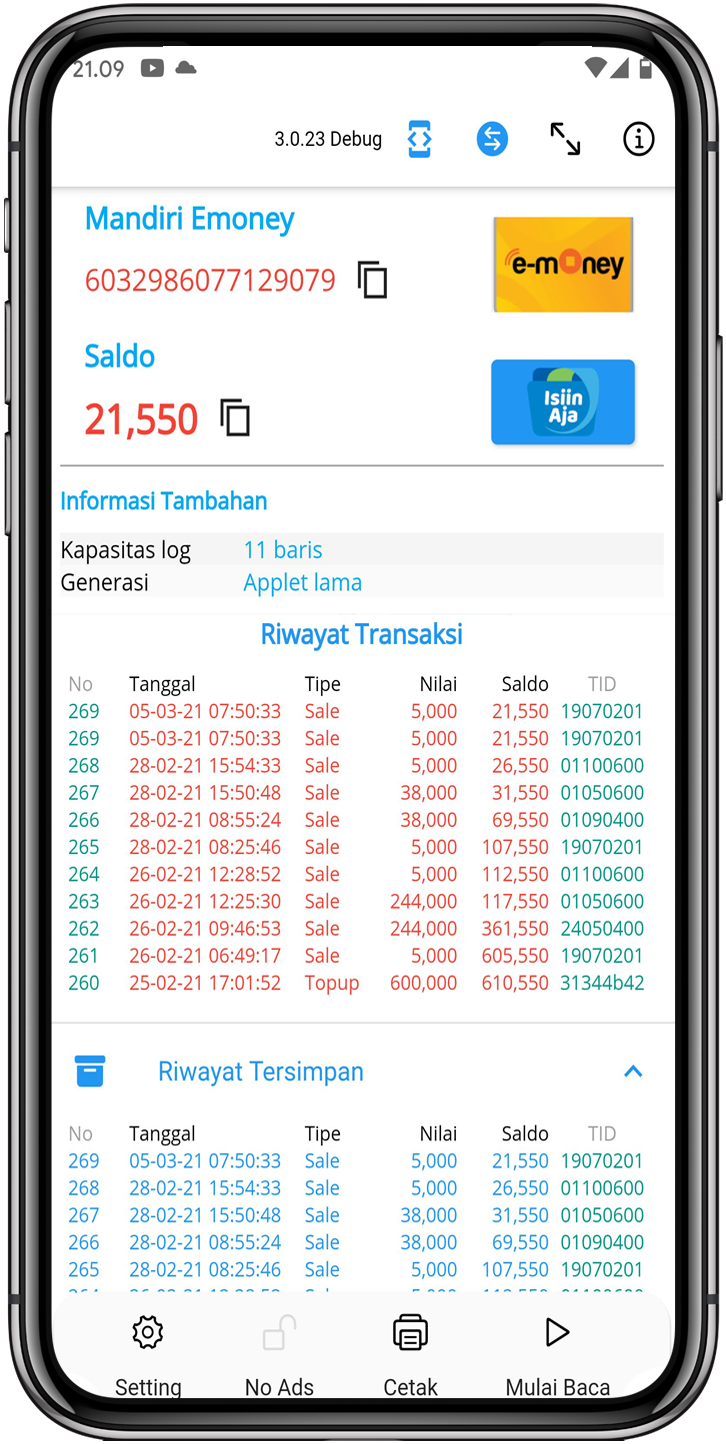Tap the fullscreen expand arrows icon
The width and height of the screenshot is (726, 1444).
click(x=565, y=139)
